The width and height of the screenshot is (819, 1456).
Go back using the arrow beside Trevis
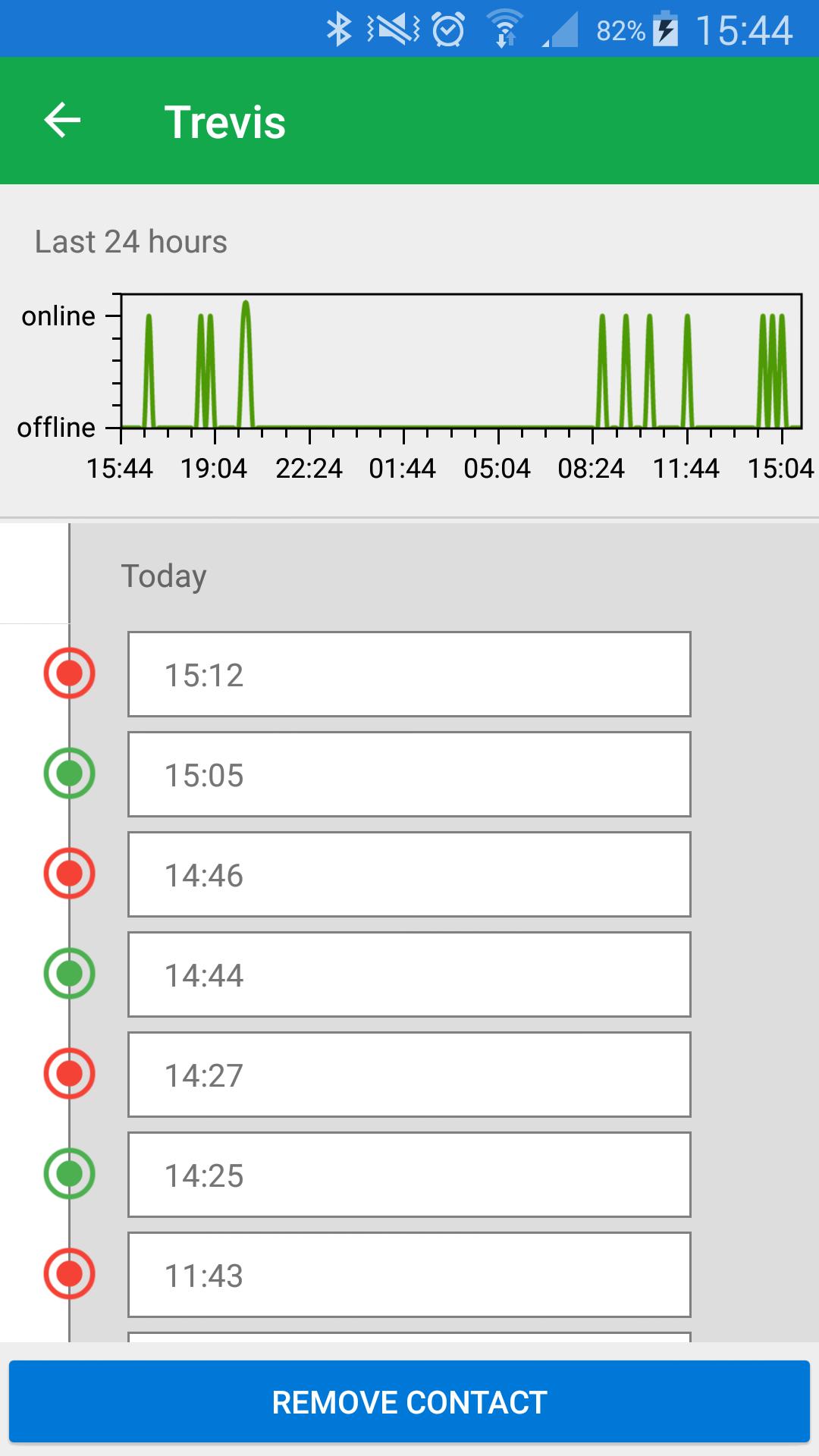pyautogui.click(x=62, y=121)
